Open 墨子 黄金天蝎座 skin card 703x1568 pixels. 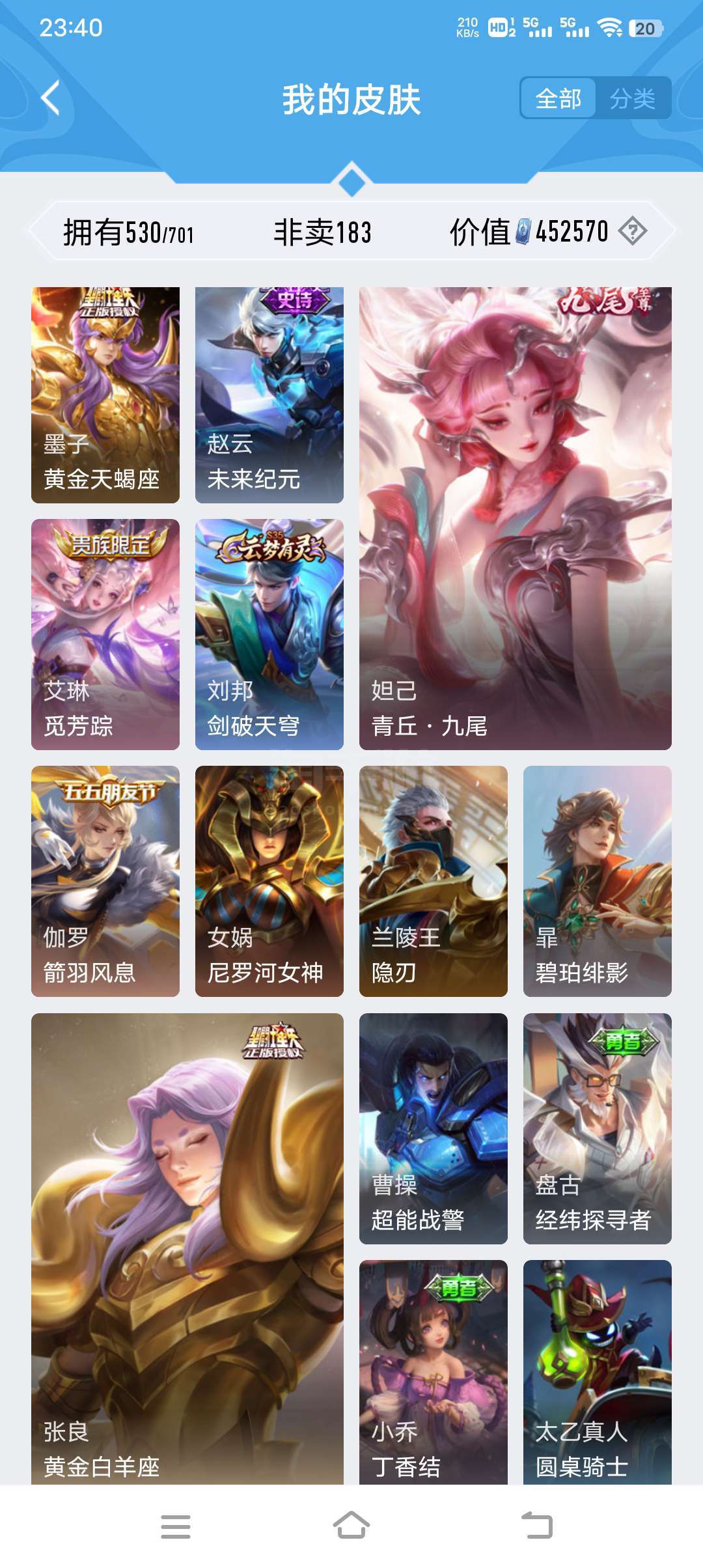pos(105,395)
